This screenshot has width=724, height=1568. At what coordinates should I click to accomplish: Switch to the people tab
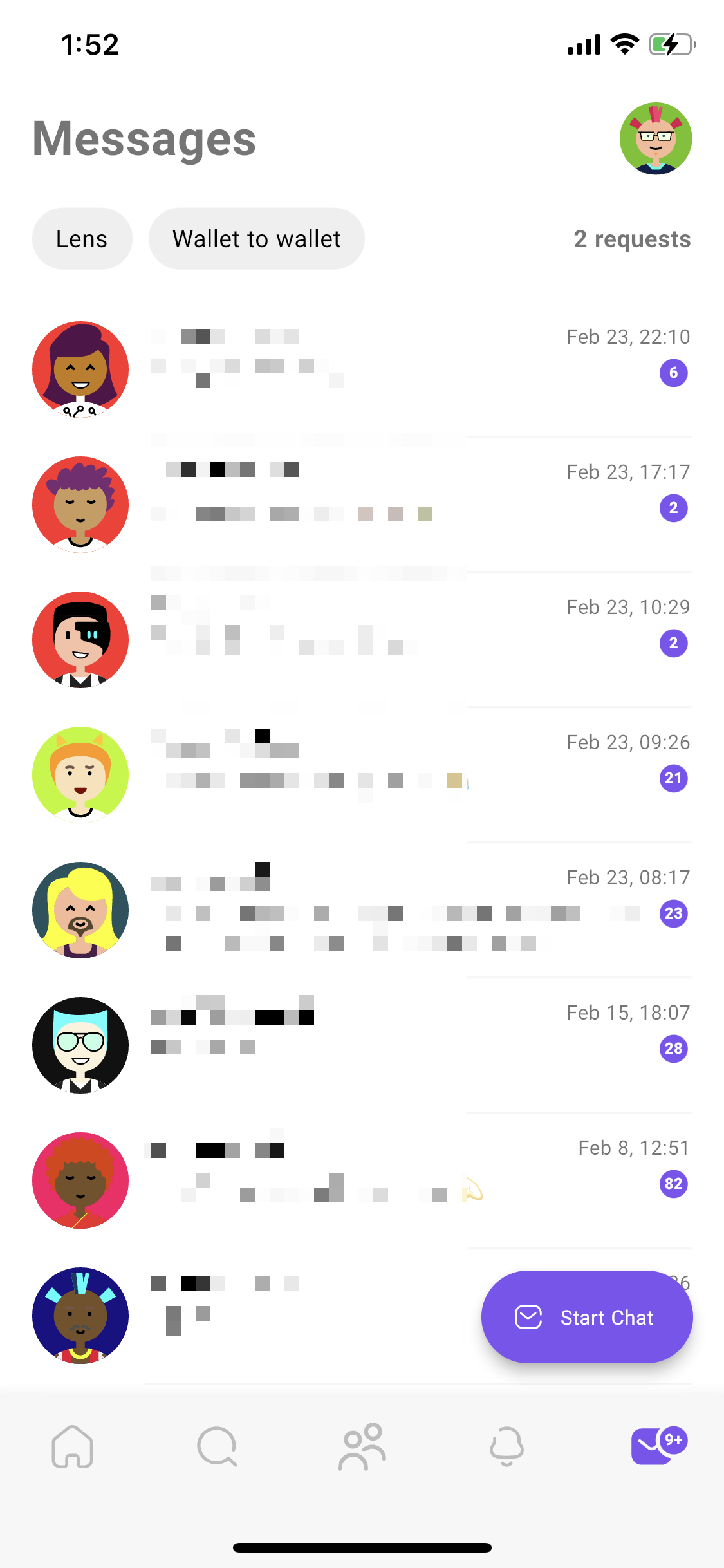[362, 1446]
